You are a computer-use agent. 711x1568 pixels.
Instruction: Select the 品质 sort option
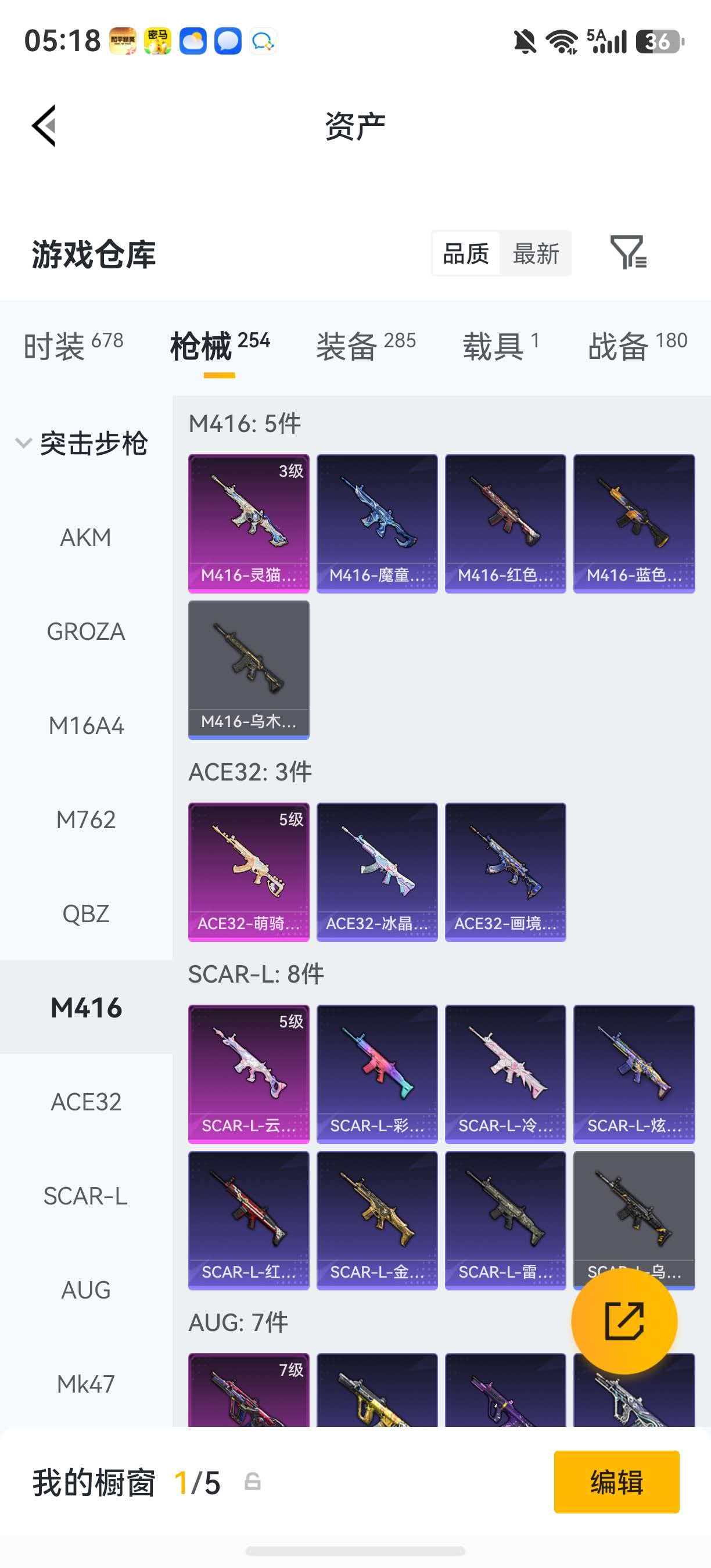pyautogui.click(x=466, y=254)
